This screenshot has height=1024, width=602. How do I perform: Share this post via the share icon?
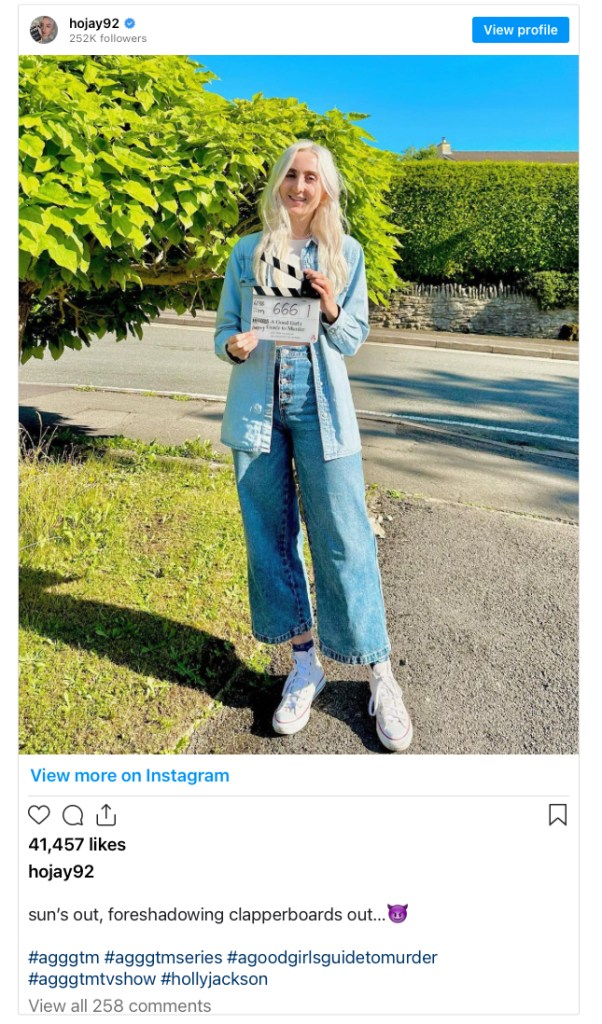pos(106,815)
